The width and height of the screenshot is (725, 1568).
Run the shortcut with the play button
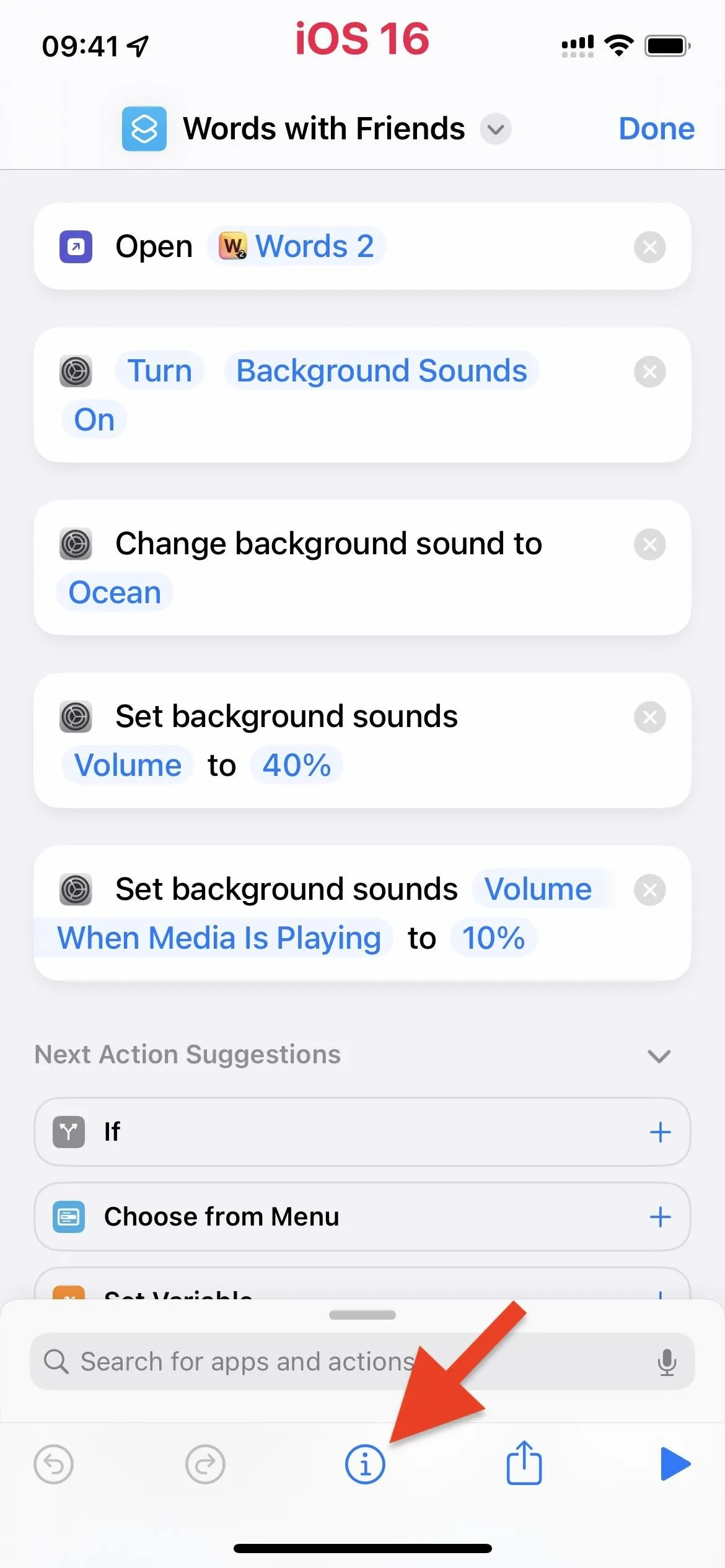(675, 1464)
